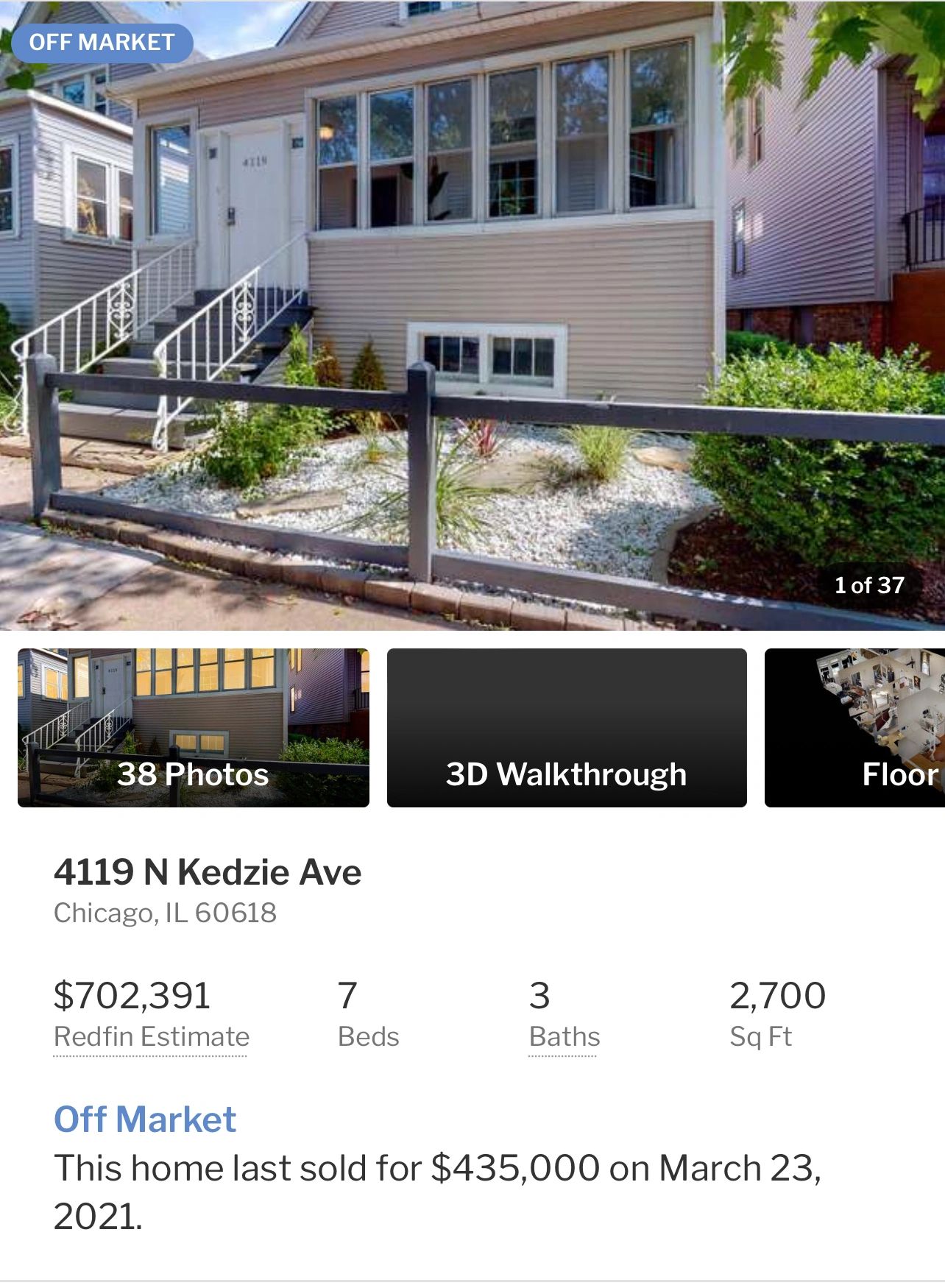This screenshot has height=1288, width=945.
Task: Tap the underlined Baths label
Action: (x=564, y=1037)
